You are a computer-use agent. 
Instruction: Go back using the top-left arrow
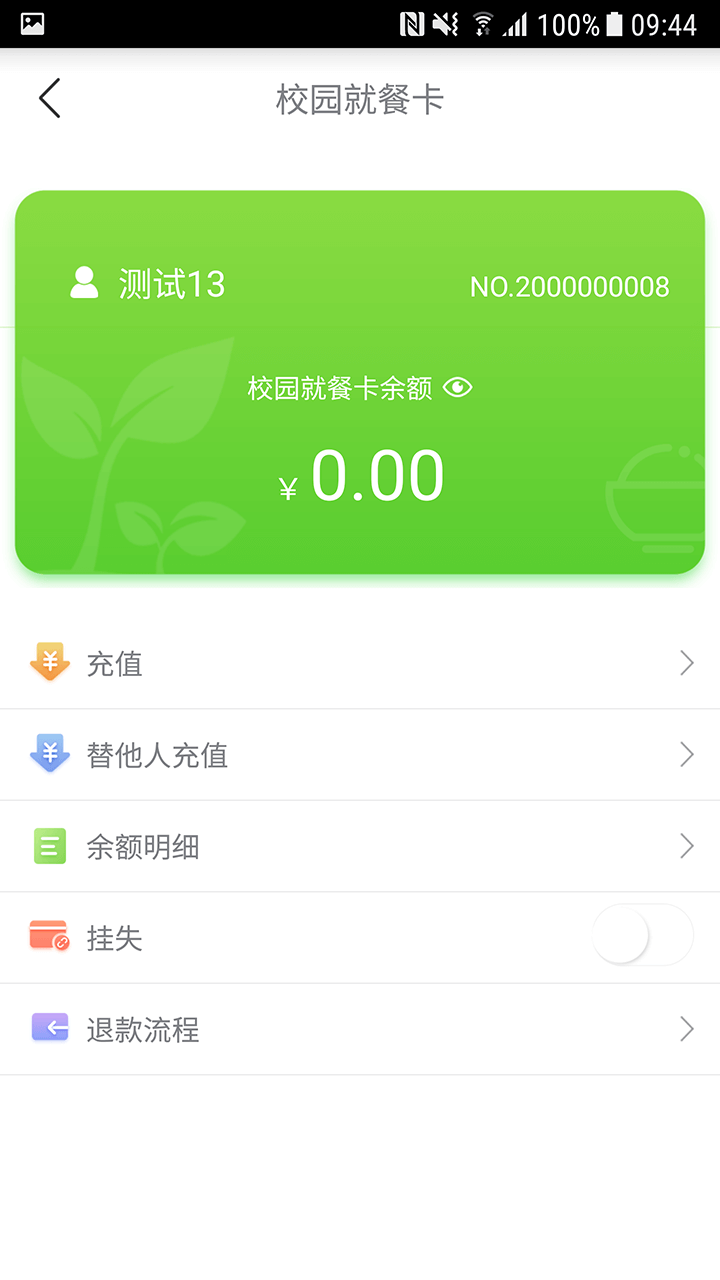pyautogui.click(x=50, y=99)
